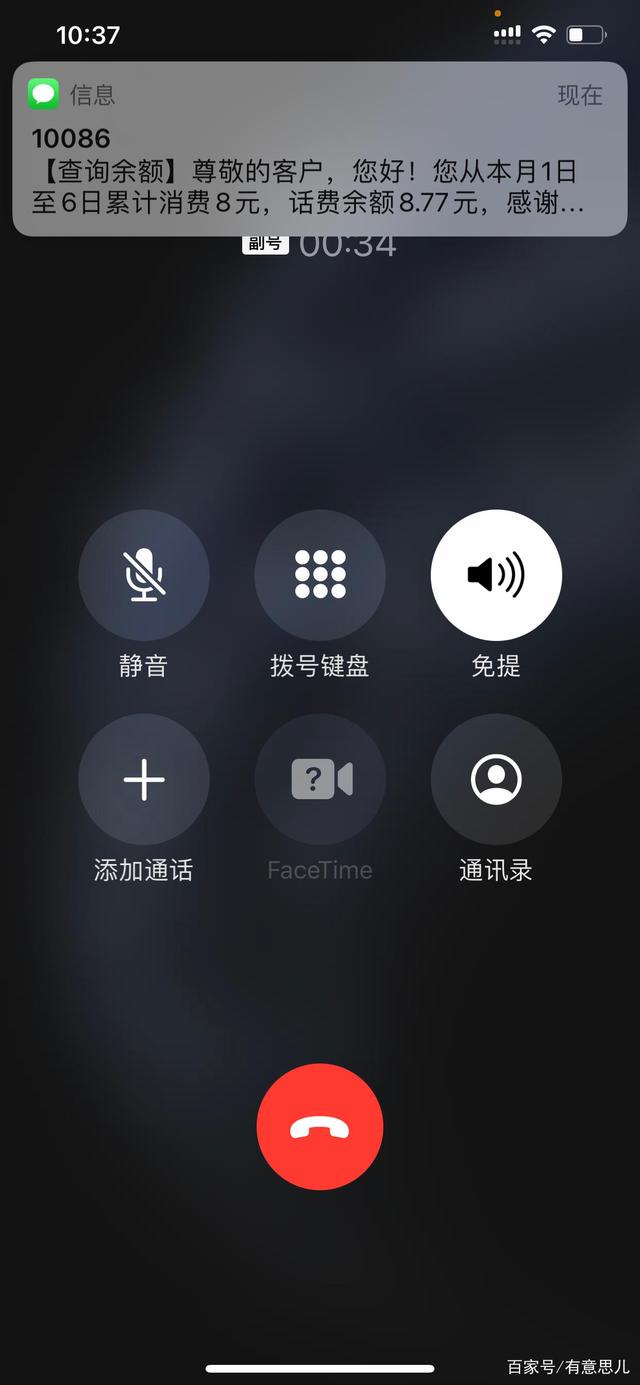Turn off the speakerphone
This screenshot has height=1385, width=640.
click(496, 575)
